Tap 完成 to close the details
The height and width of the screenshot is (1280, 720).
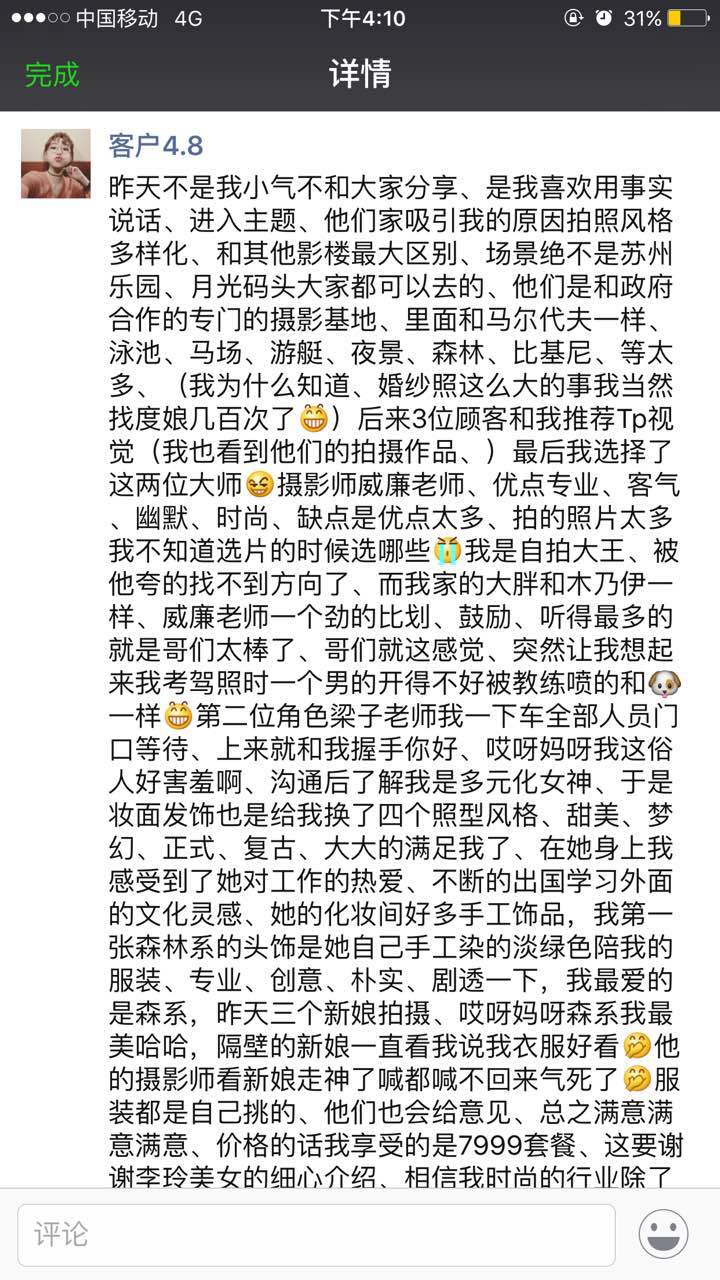point(52,75)
